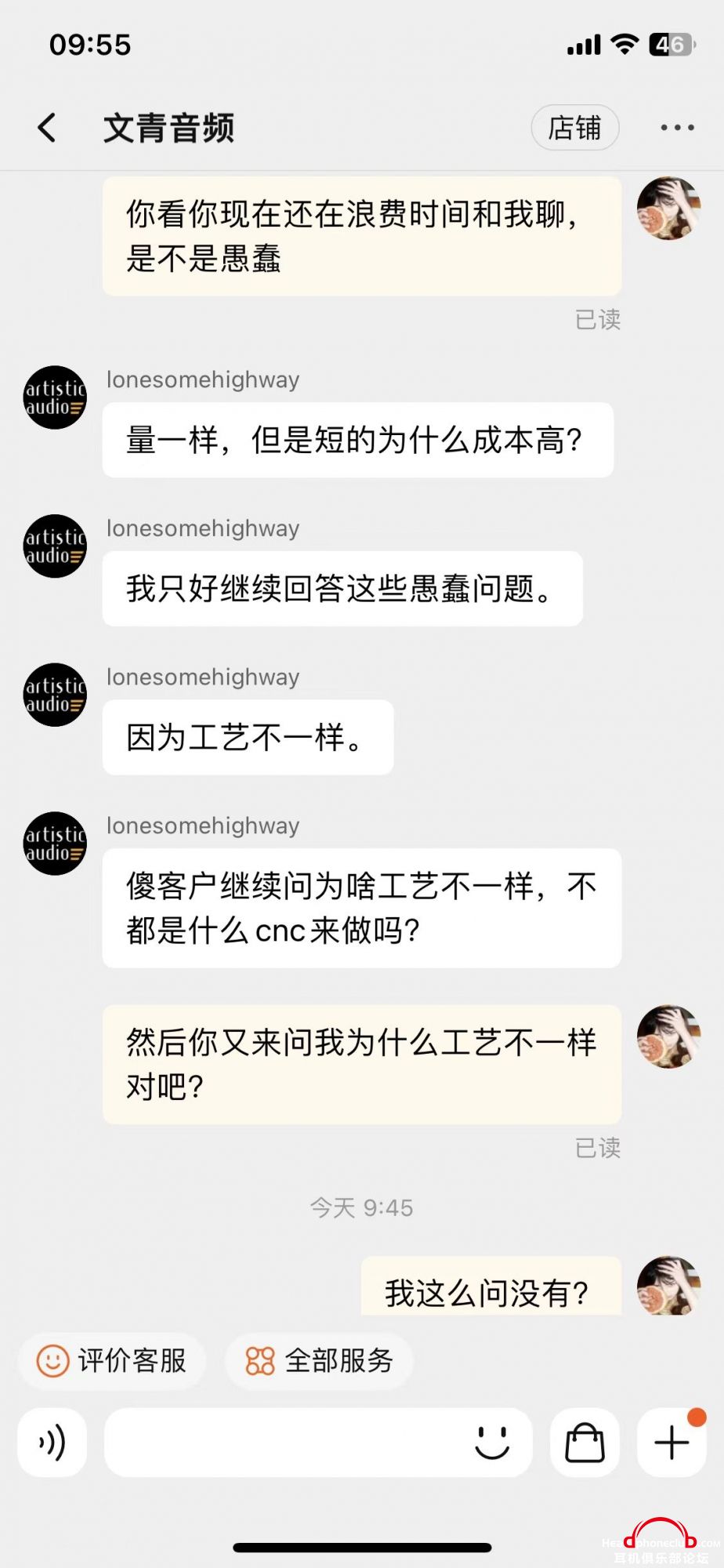Screen dimensions: 724x1568
Task: Focus the message text field
Action: point(282,1443)
